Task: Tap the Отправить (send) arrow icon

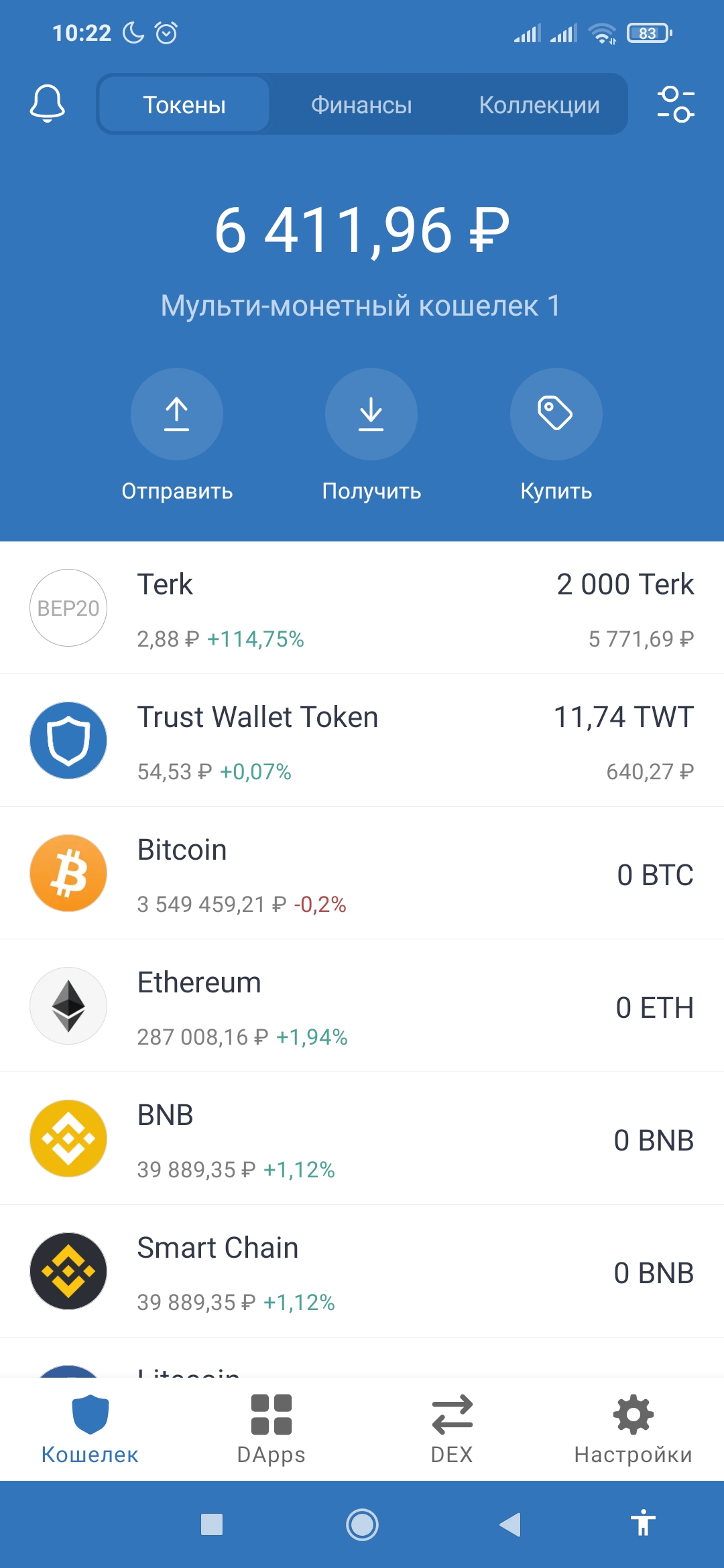Action: click(177, 414)
